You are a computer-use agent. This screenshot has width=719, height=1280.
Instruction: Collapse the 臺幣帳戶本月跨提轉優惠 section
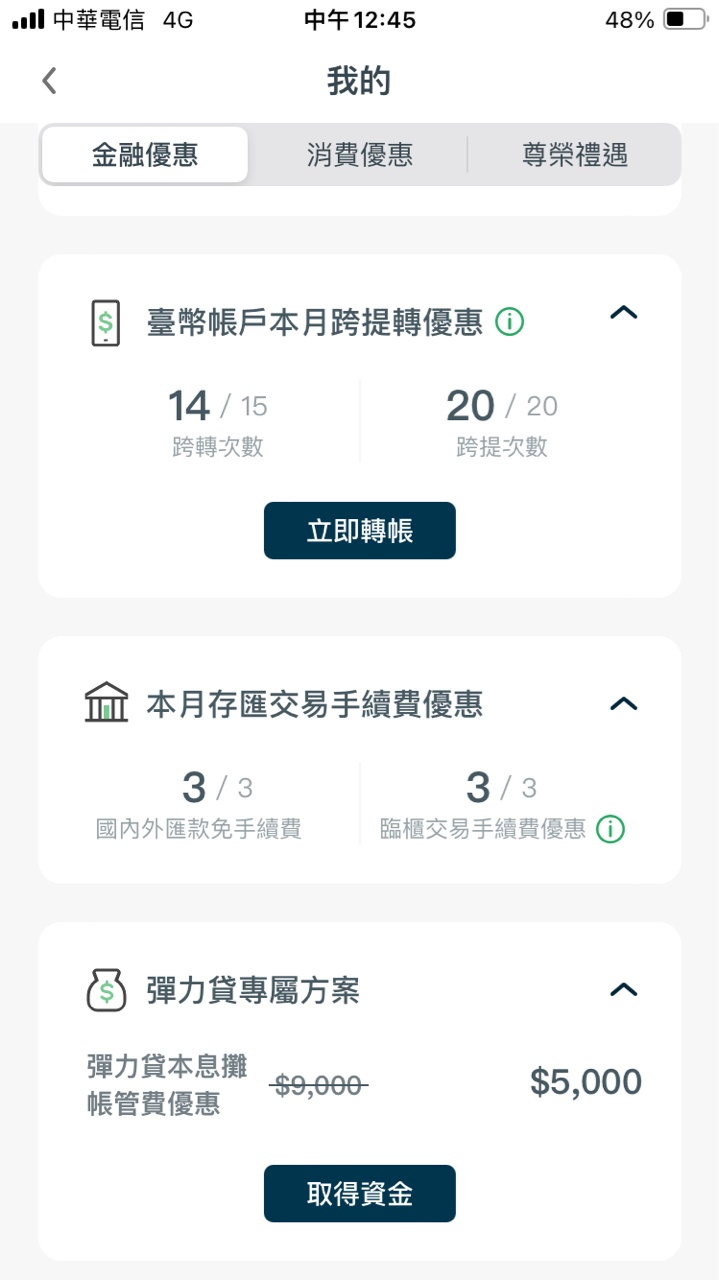point(623,313)
